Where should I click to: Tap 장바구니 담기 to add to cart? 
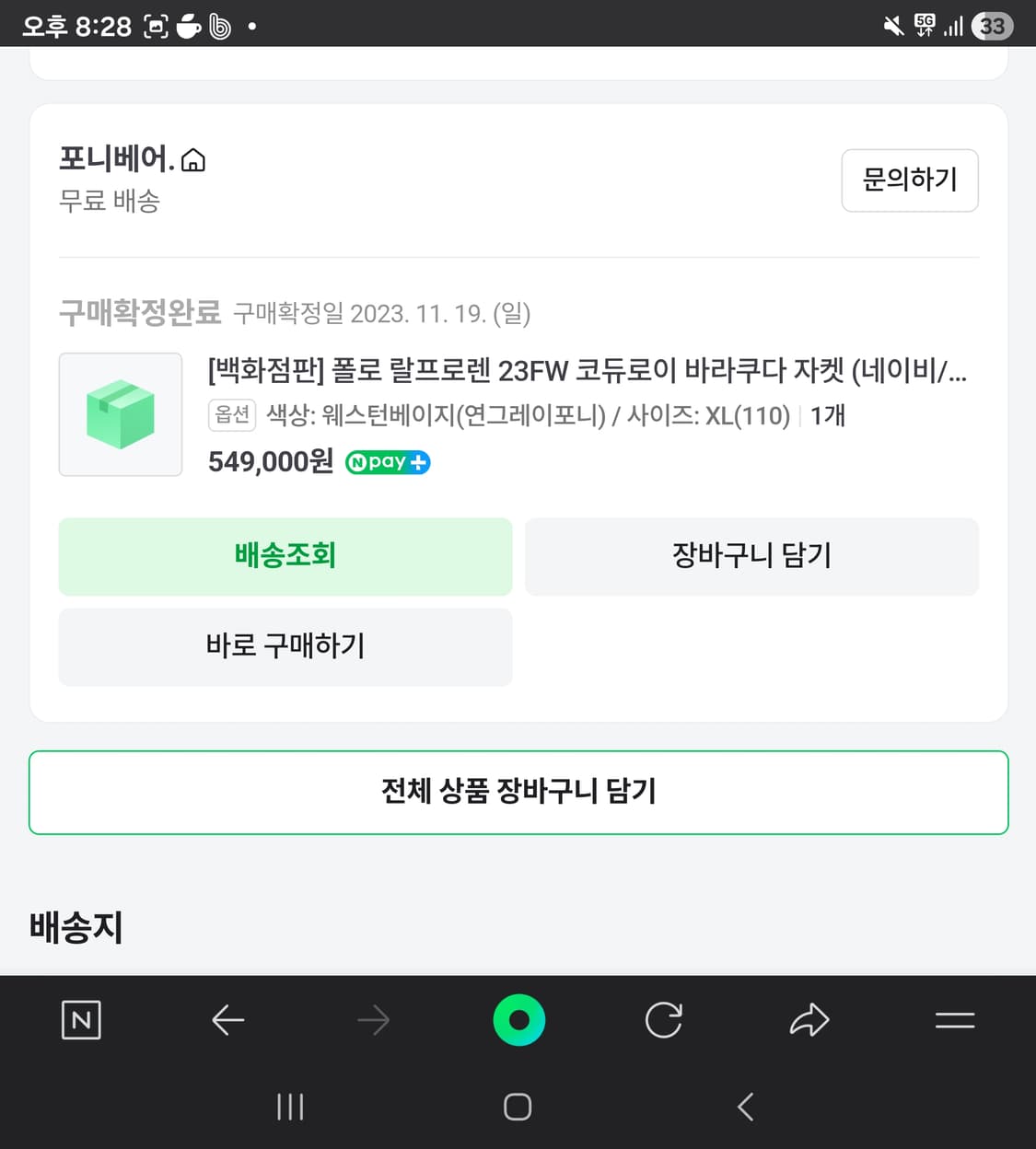click(751, 556)
